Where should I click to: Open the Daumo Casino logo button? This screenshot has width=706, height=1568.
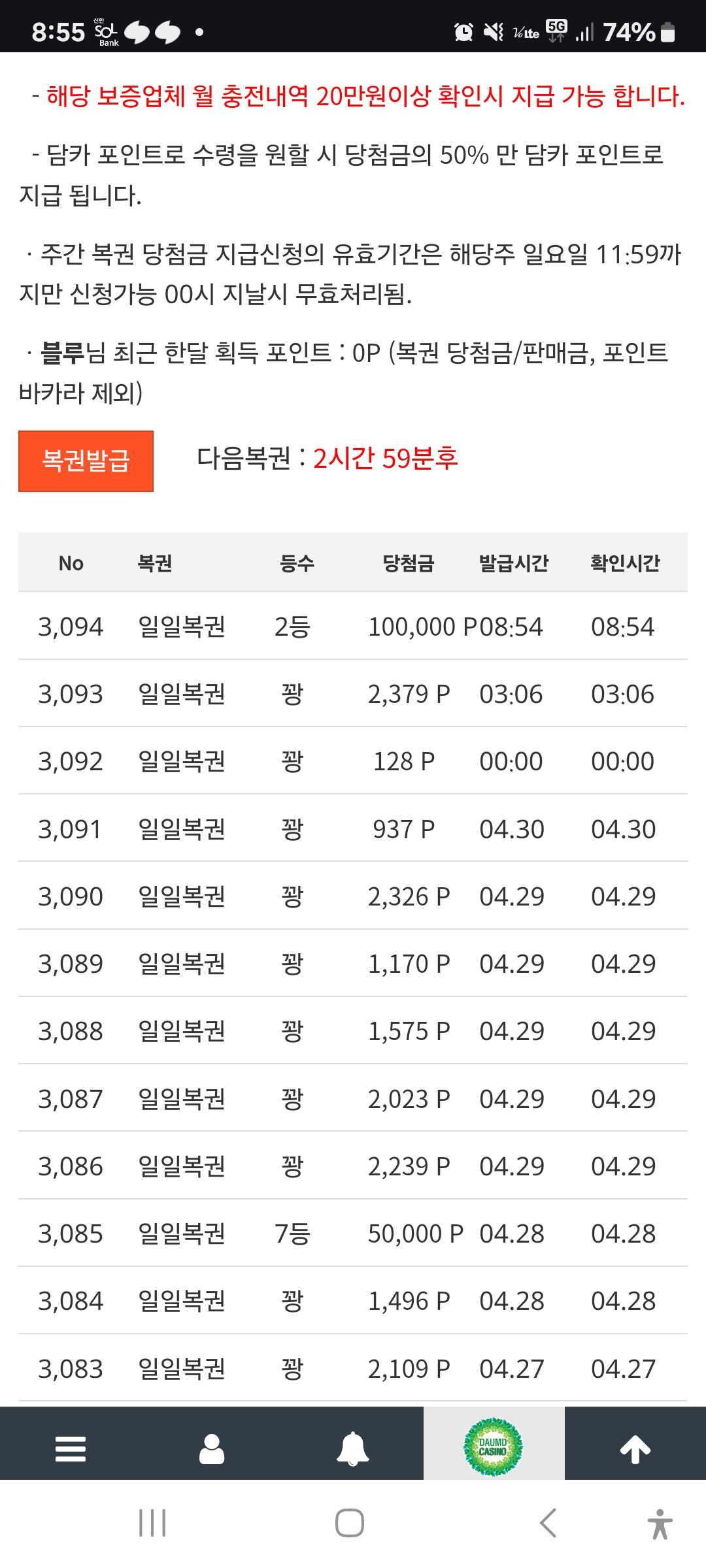tap(494, 1446)
